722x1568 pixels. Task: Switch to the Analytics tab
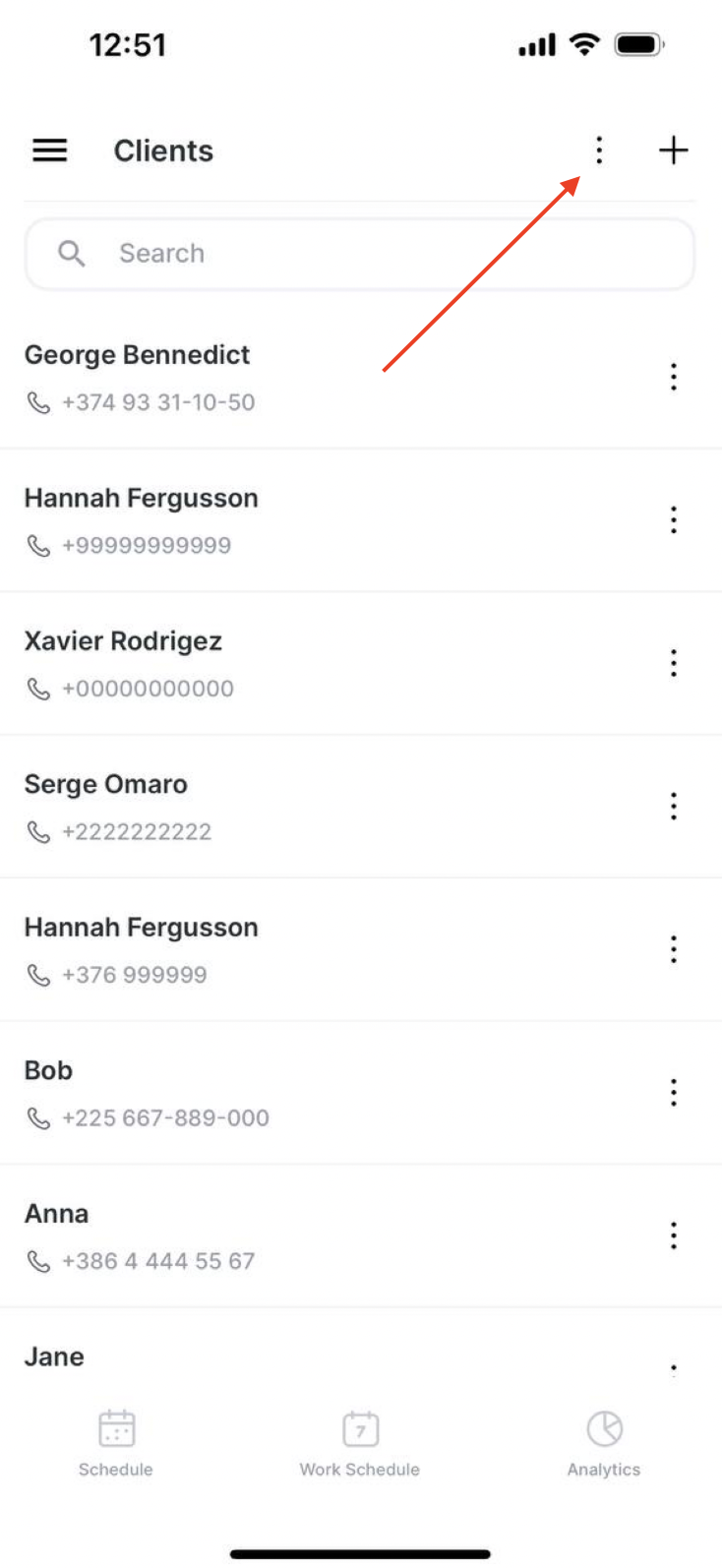click(604, 1443)
